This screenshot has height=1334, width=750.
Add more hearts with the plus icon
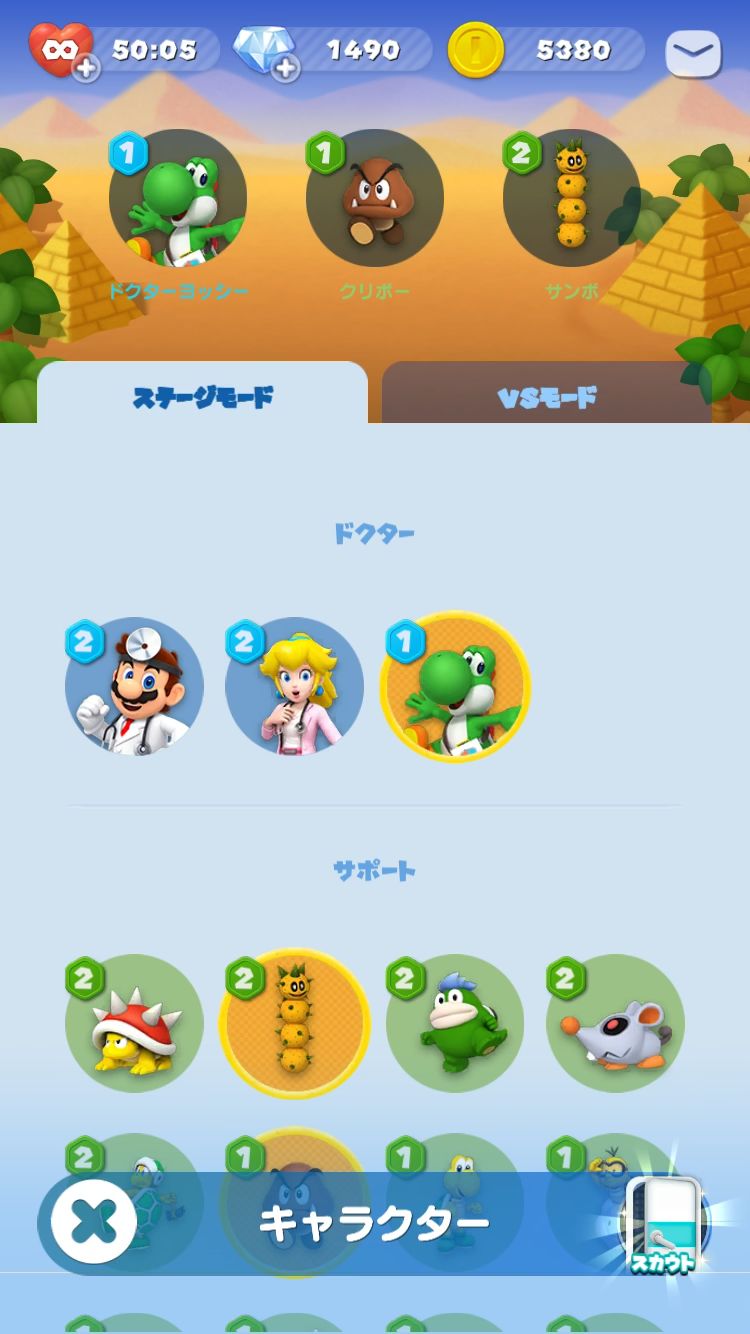(86, 68)
